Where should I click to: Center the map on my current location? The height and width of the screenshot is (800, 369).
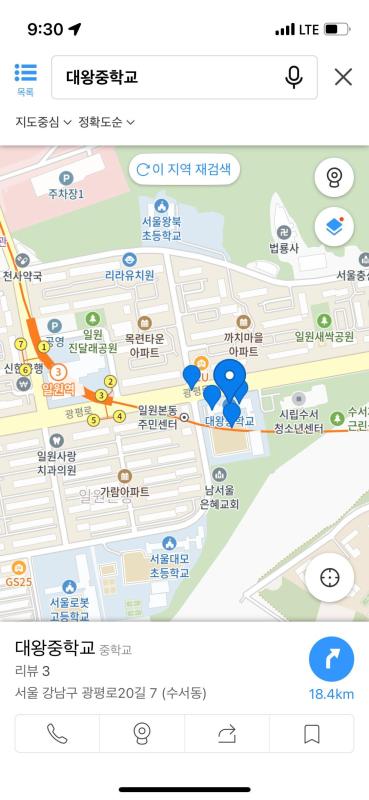coord(330,578)
